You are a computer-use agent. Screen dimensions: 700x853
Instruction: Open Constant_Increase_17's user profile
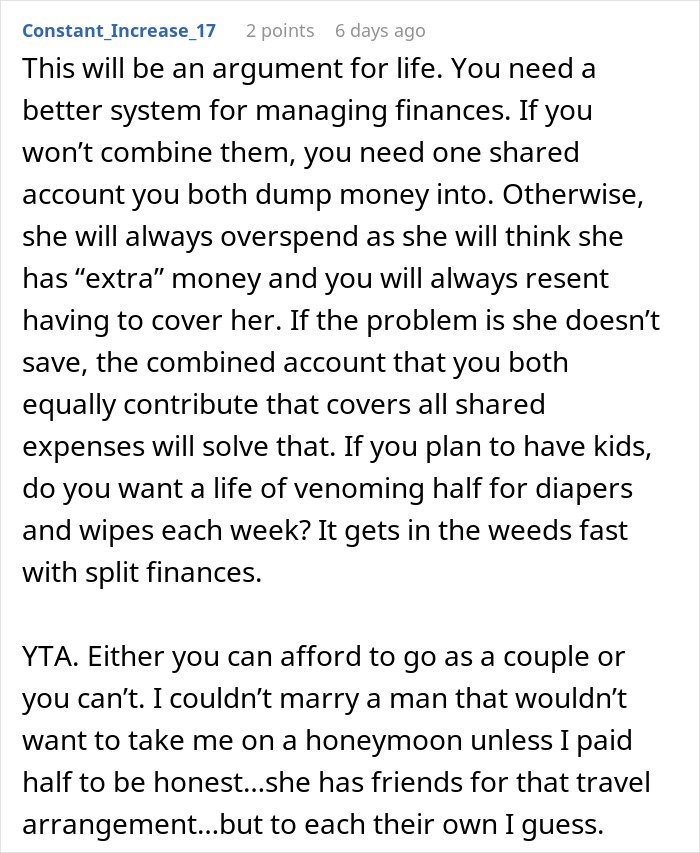(119, 31)
